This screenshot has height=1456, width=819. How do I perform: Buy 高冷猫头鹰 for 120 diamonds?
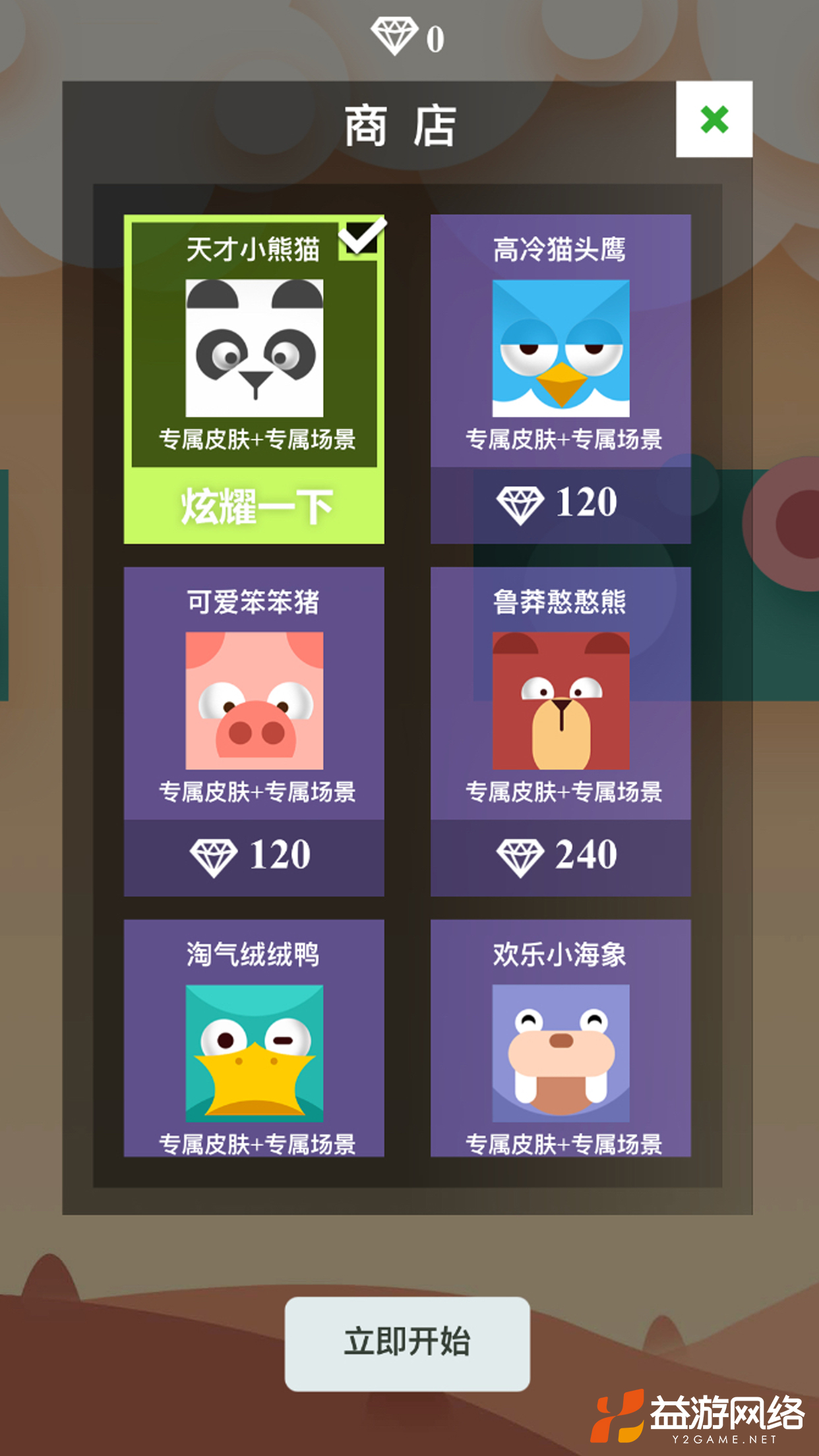pyautogui.click(x=561, y=504)
